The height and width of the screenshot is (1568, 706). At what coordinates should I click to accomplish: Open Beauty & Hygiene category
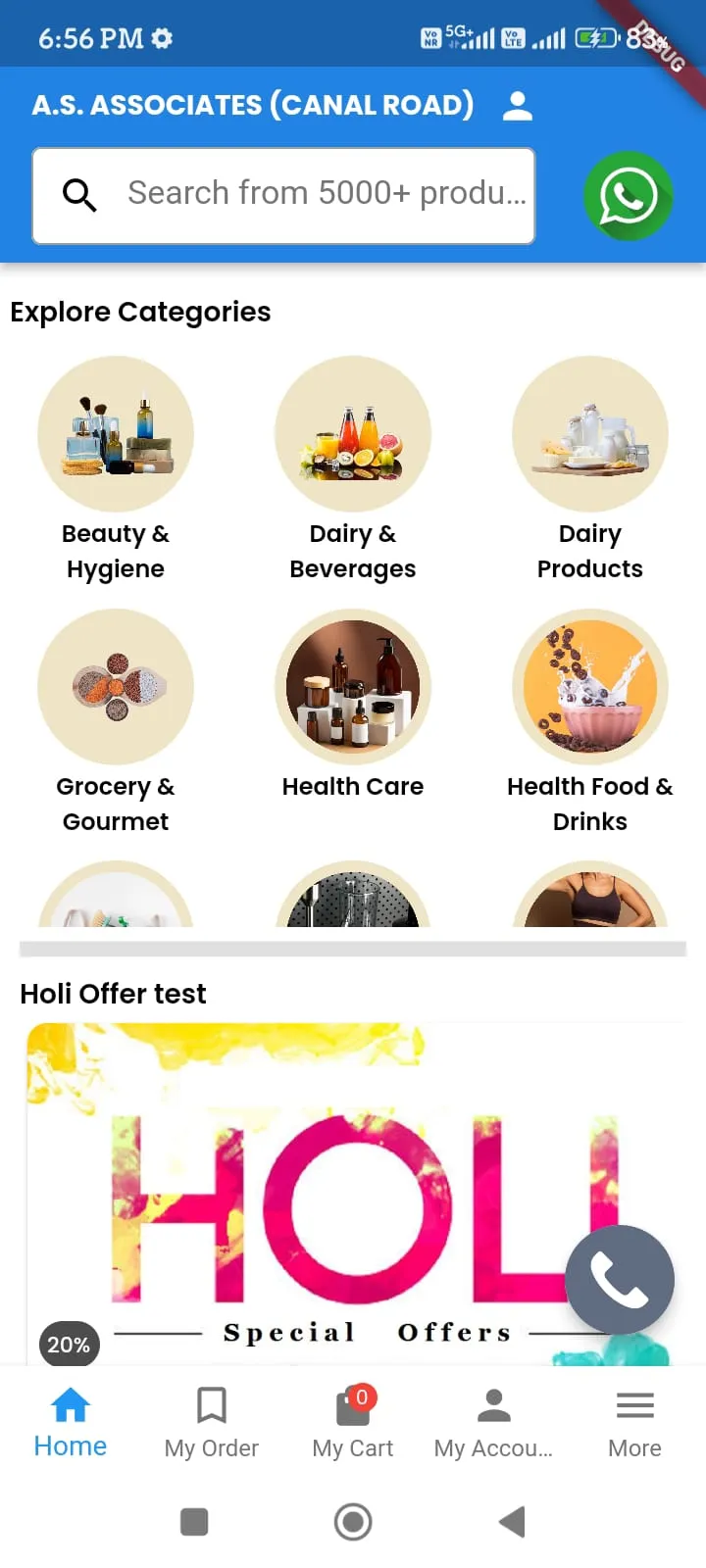(x=116, y=434)
